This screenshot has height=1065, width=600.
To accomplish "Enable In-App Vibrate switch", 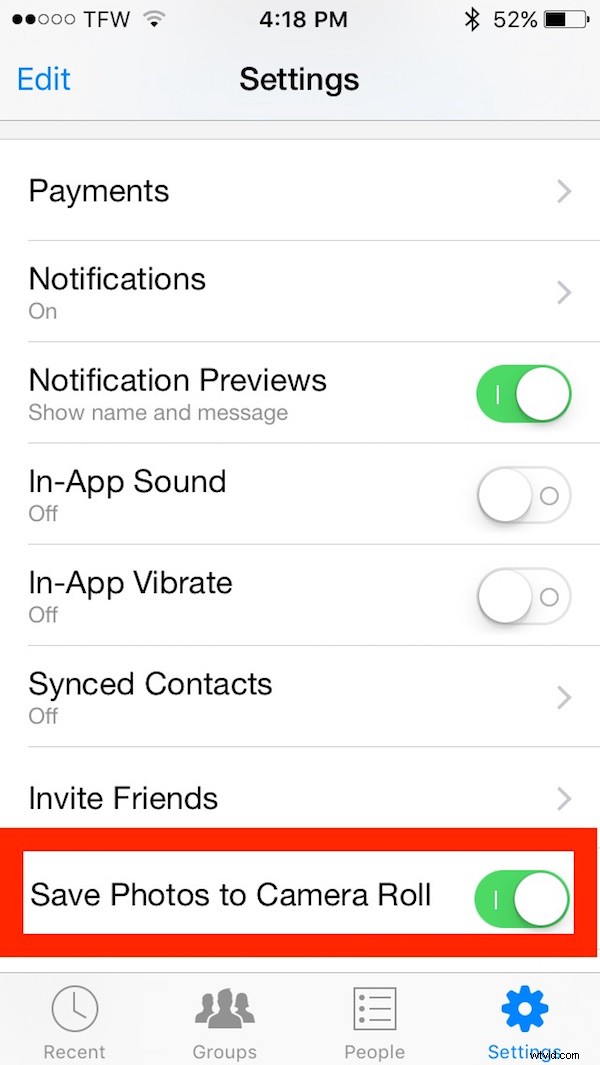I will click(x=523, y=596).
